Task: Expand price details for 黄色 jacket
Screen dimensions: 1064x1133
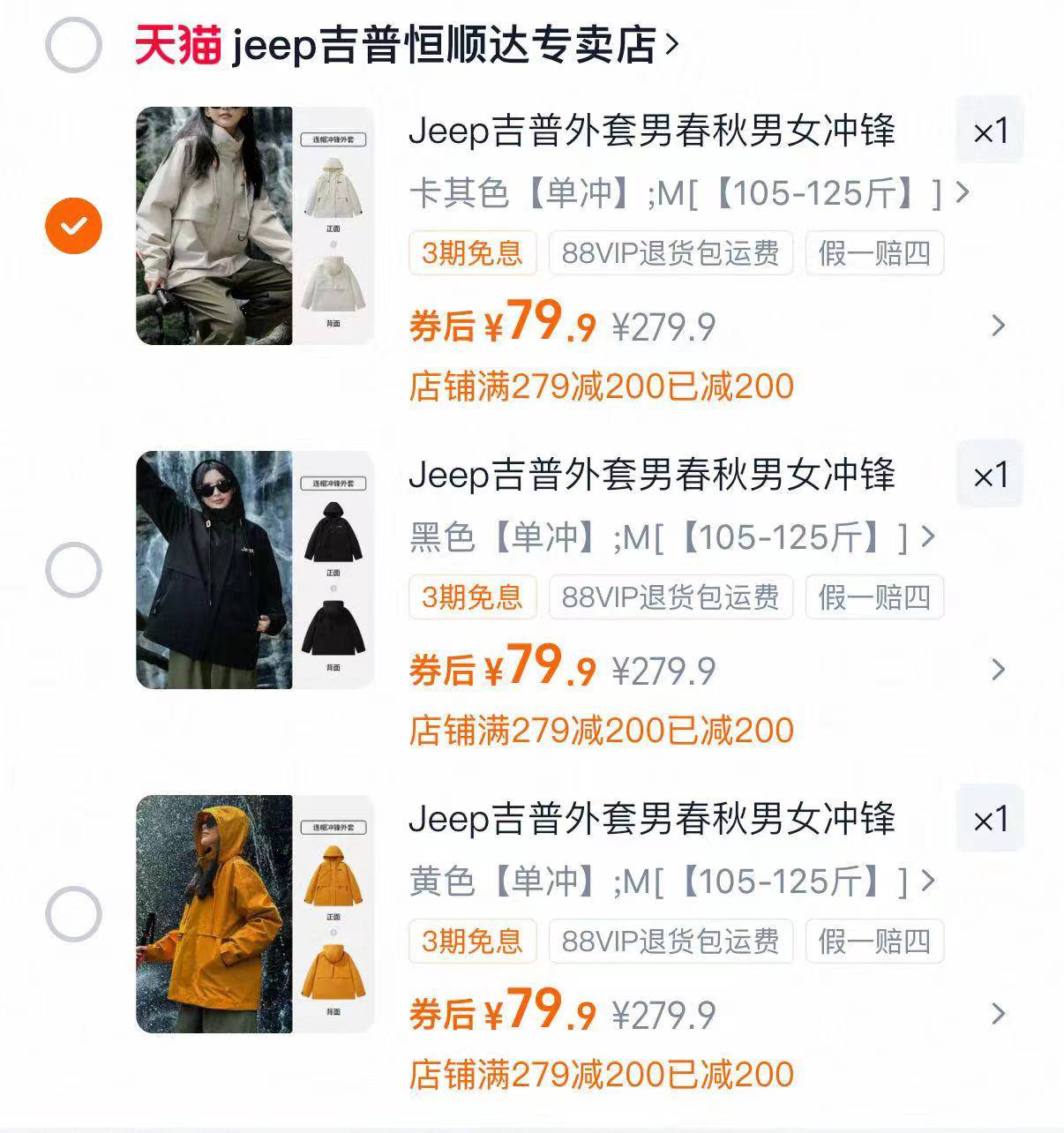Action: click(x=998, y=1014)
